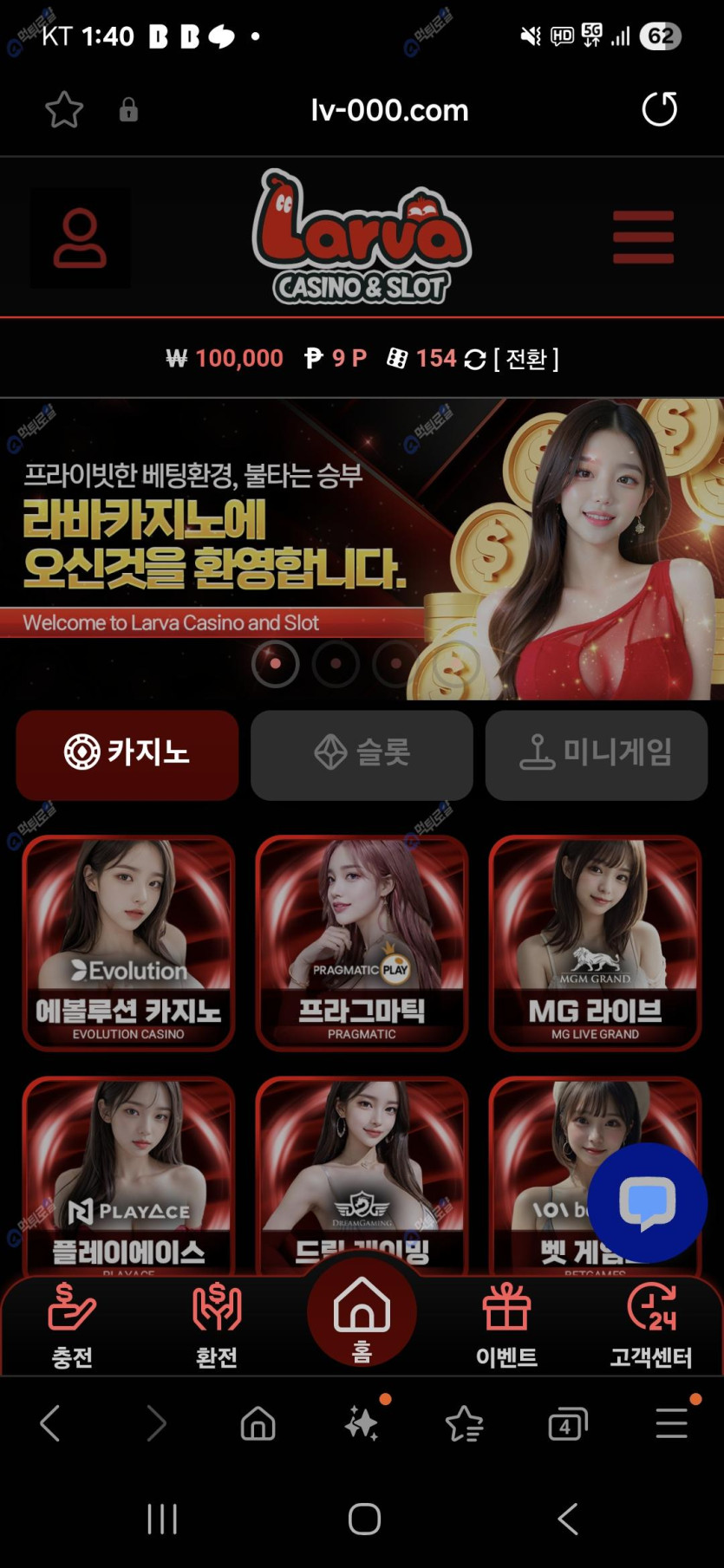Open the Evolution Casino game card

(x=128, y=942)
